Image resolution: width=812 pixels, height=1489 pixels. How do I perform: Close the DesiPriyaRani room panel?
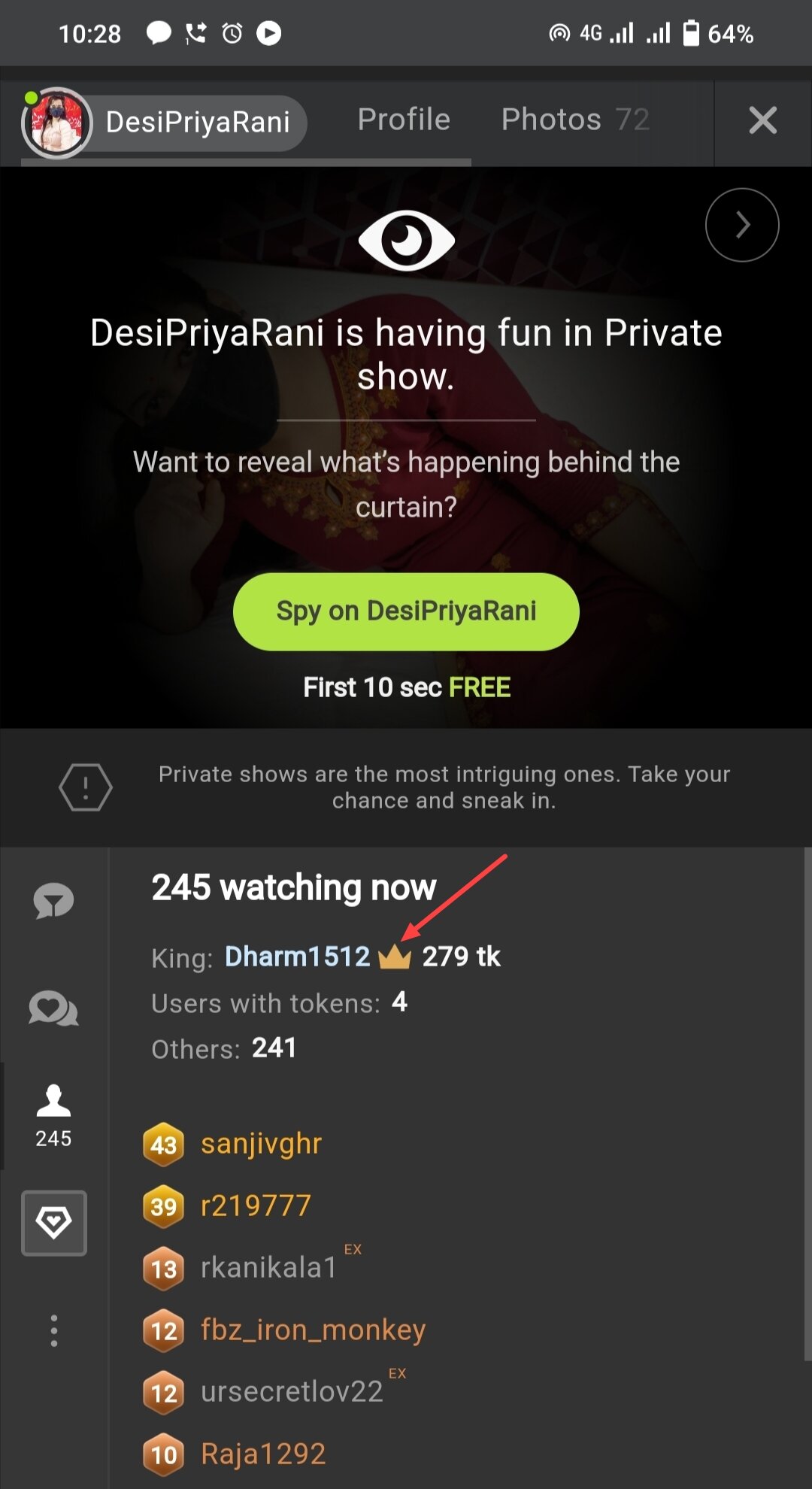coord(762,120)
